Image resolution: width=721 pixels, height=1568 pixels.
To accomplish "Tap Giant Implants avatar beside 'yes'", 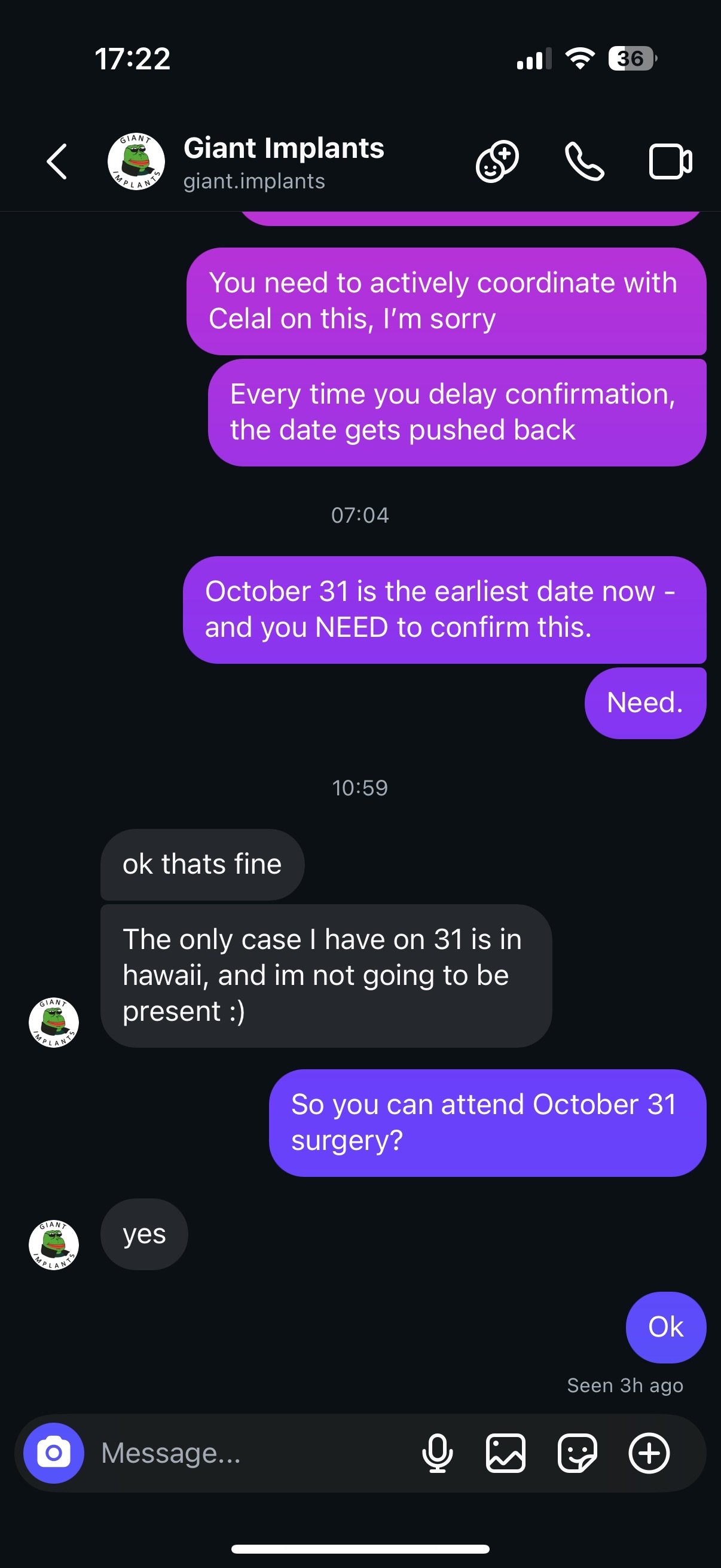I will (x=54, y=1245).
